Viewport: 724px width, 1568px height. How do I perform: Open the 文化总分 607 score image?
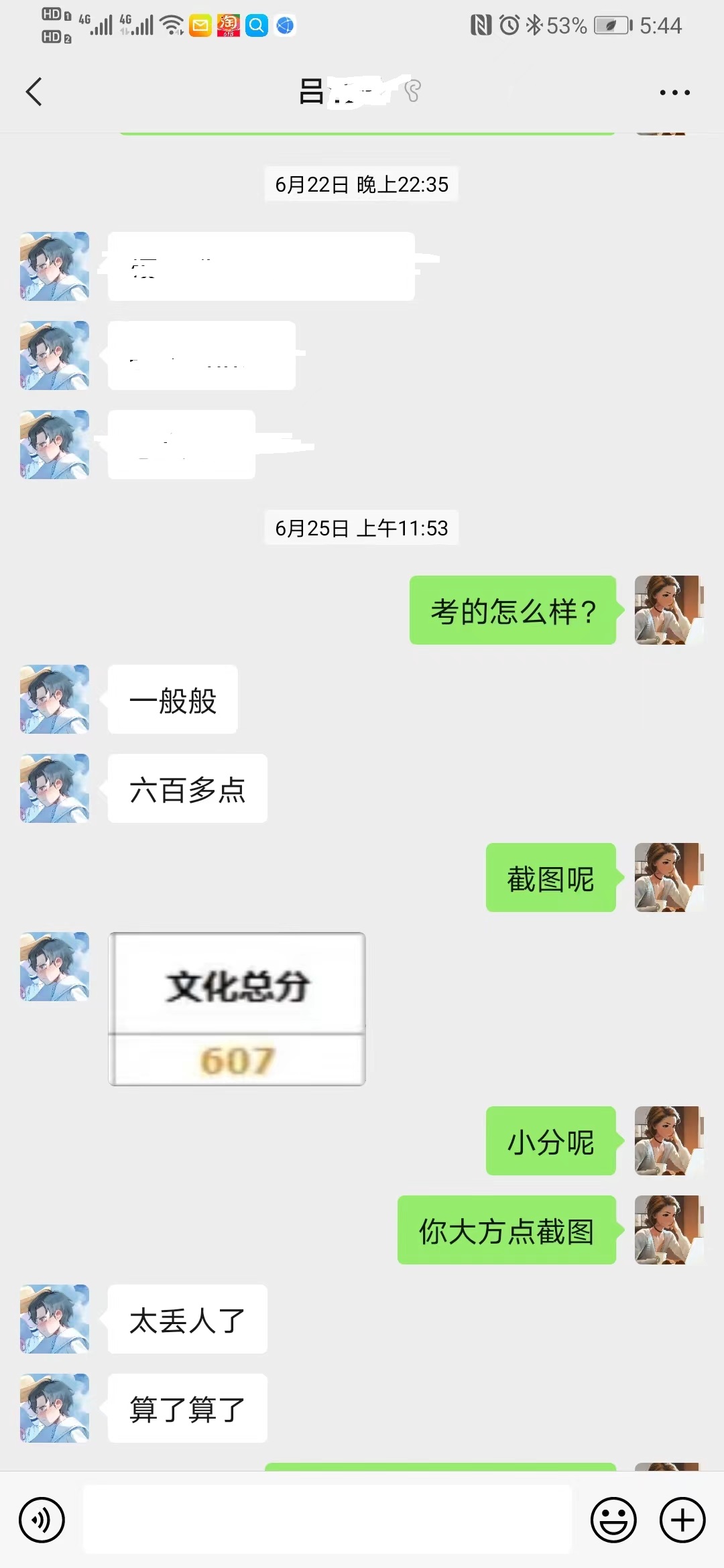click(237, 1009)
